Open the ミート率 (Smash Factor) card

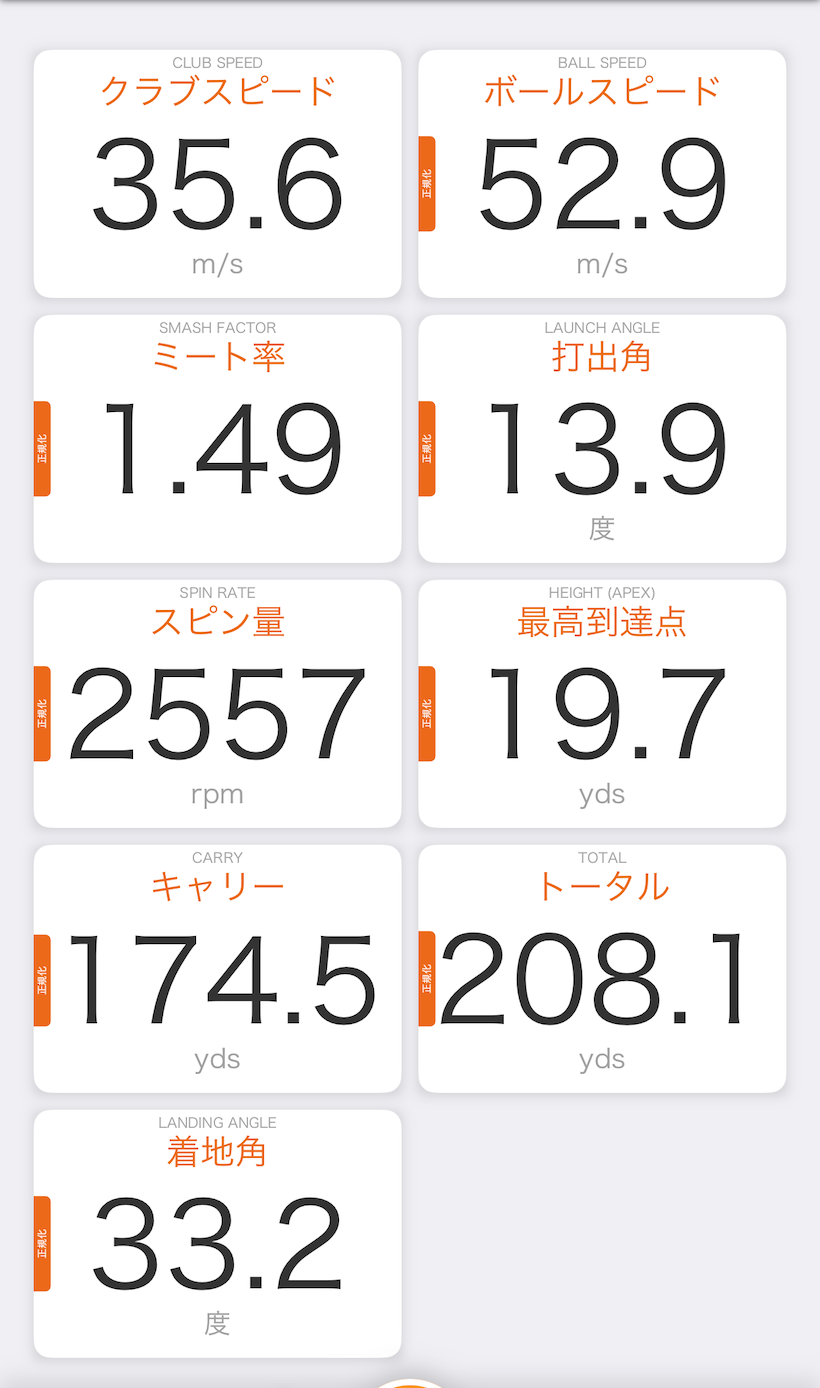[x=217, y=438]
